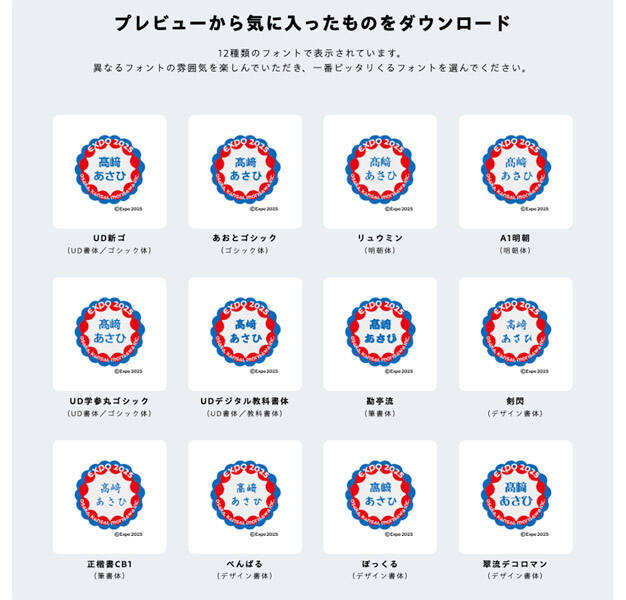Choose the ぺんぱる design font tile

(245, 497)
